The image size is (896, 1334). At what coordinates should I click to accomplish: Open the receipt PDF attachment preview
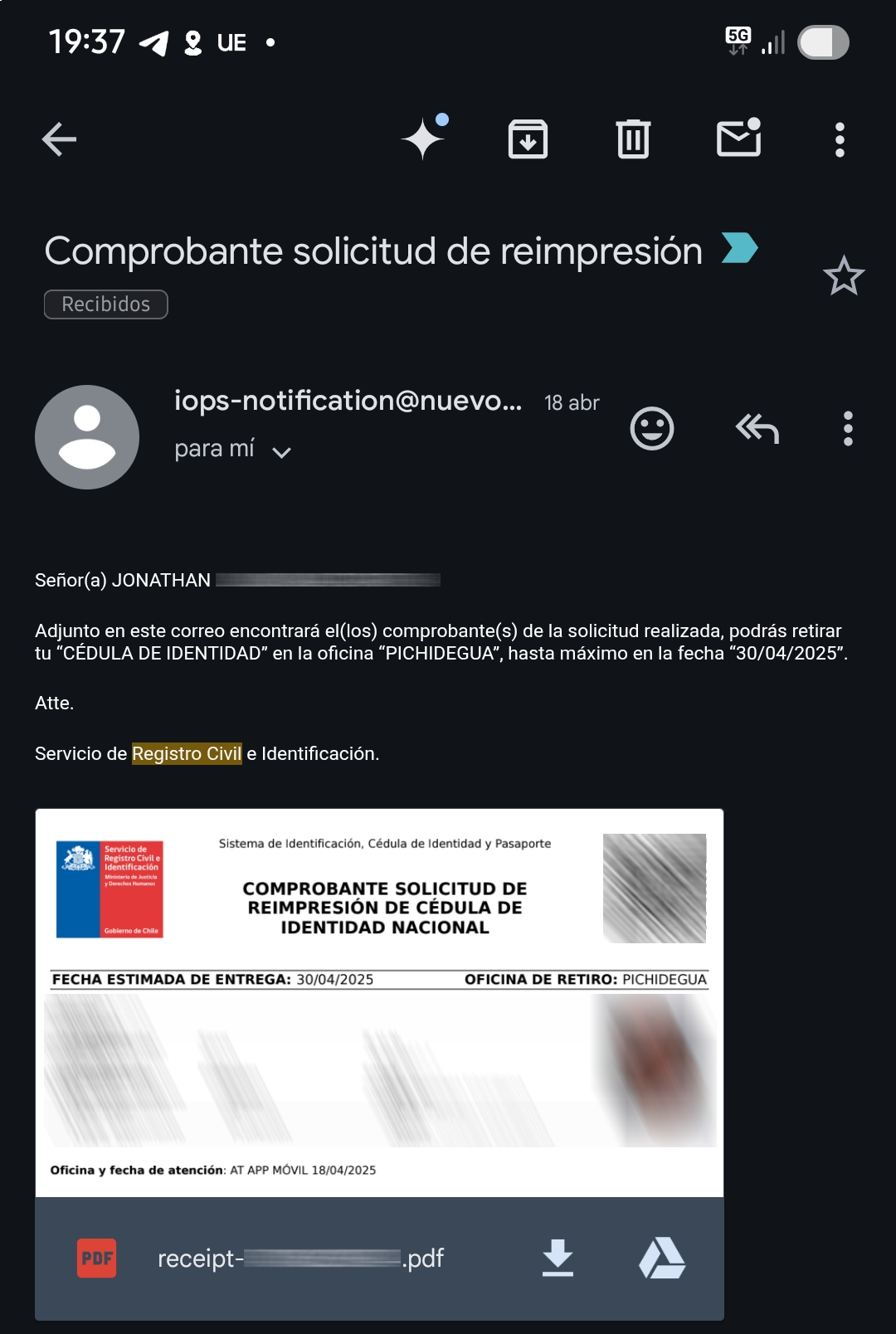point(379,1002)
